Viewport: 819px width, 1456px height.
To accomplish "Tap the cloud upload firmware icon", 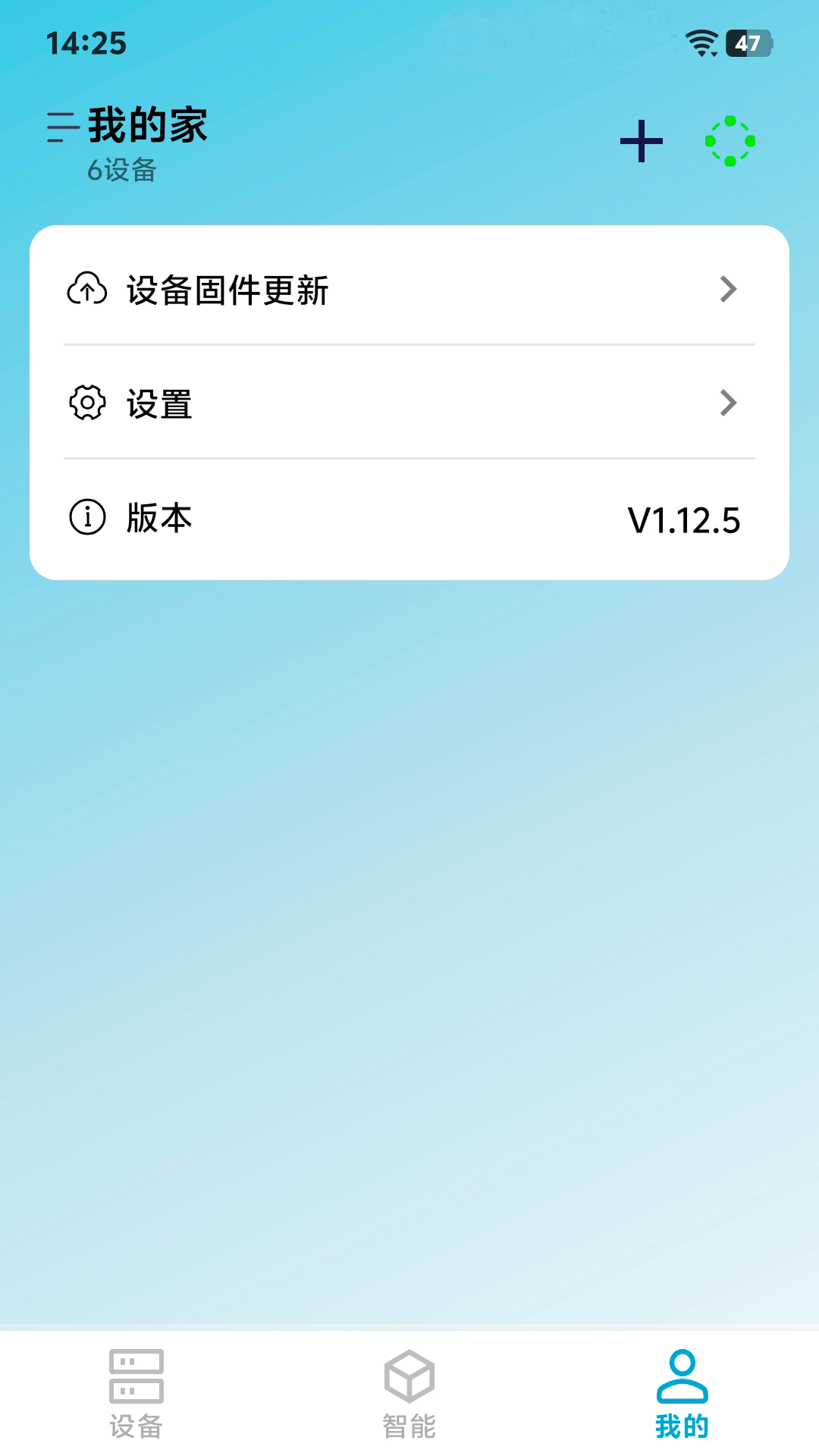I will (86, 289).
